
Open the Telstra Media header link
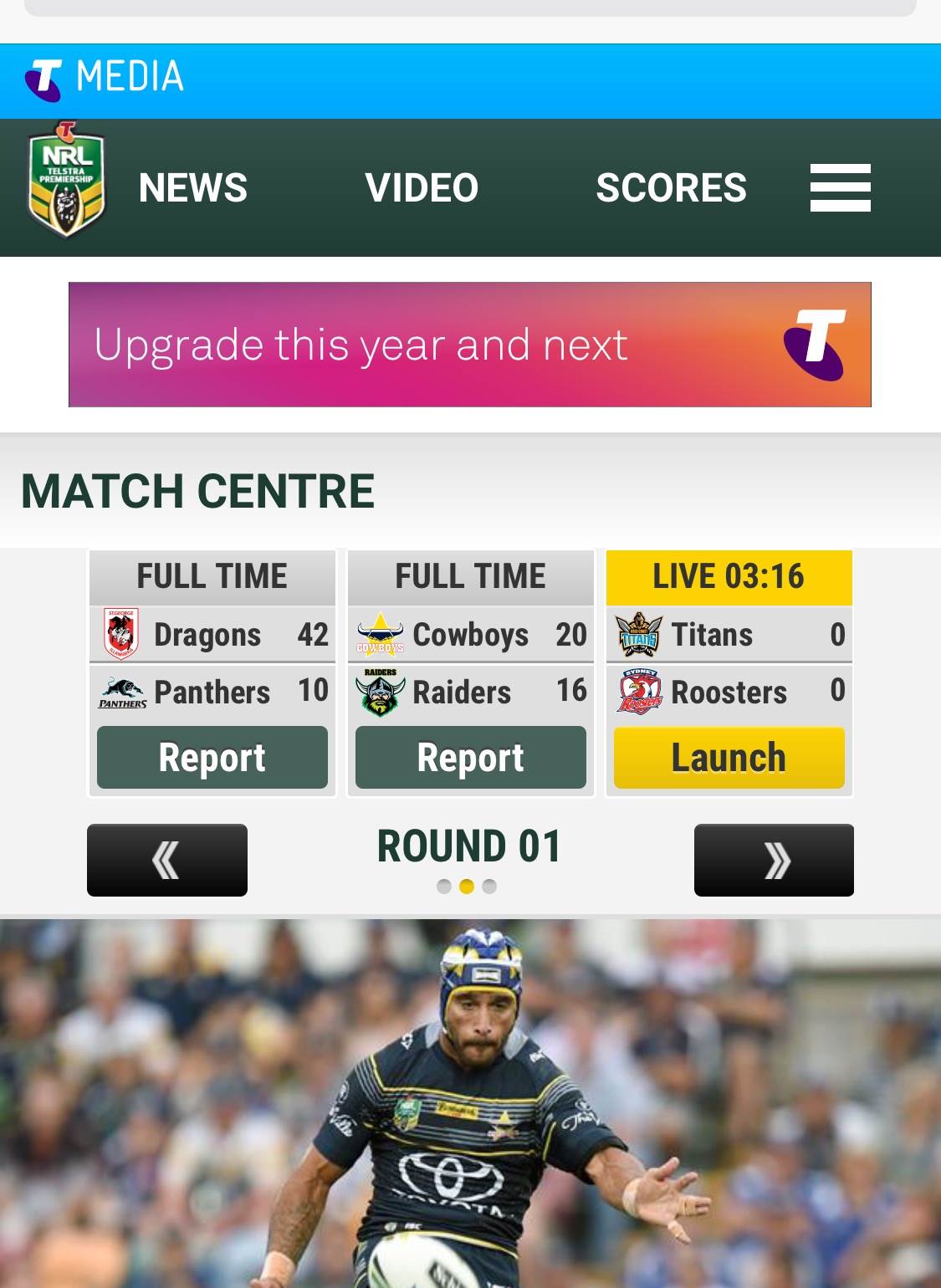(105, 77)
